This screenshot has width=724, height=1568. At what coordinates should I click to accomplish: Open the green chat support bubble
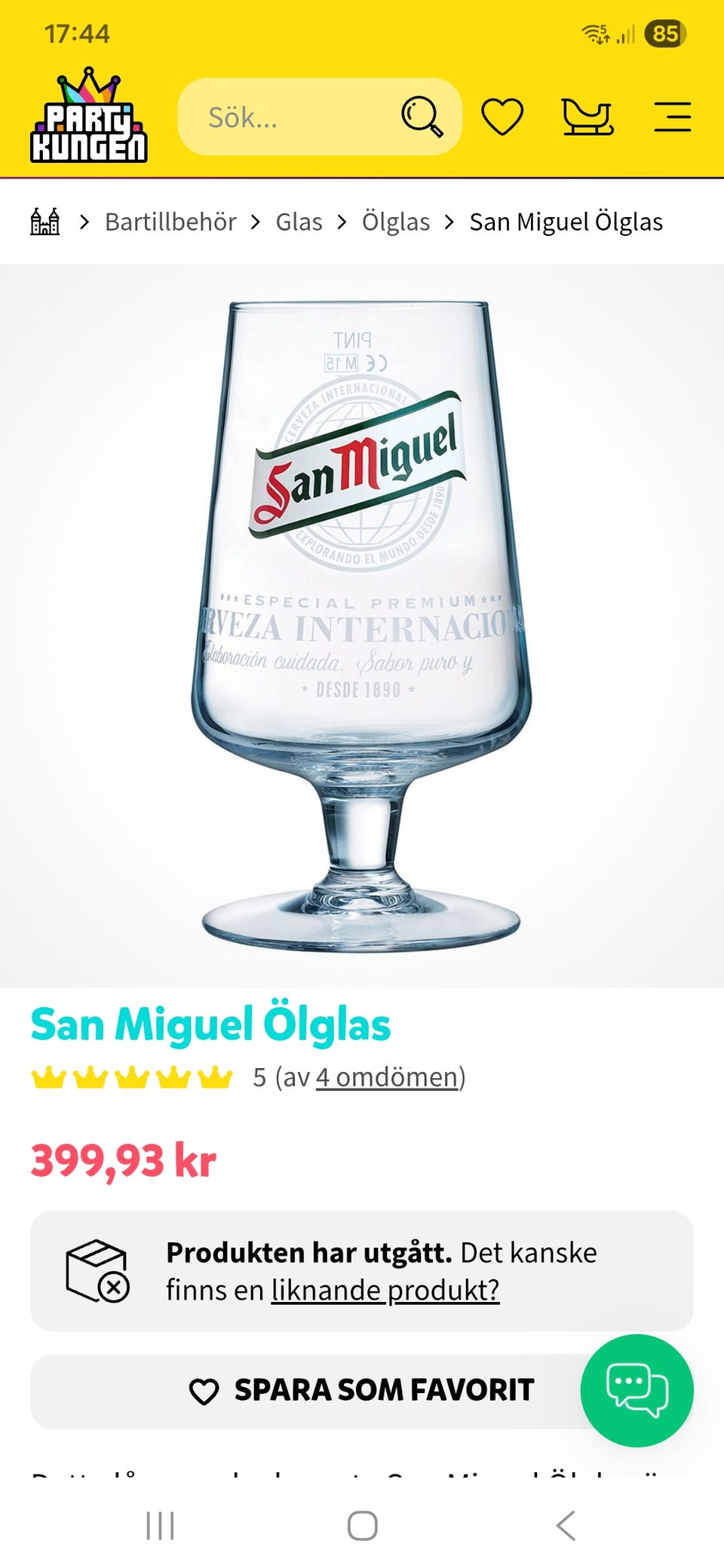click(x=637, y=1390)
